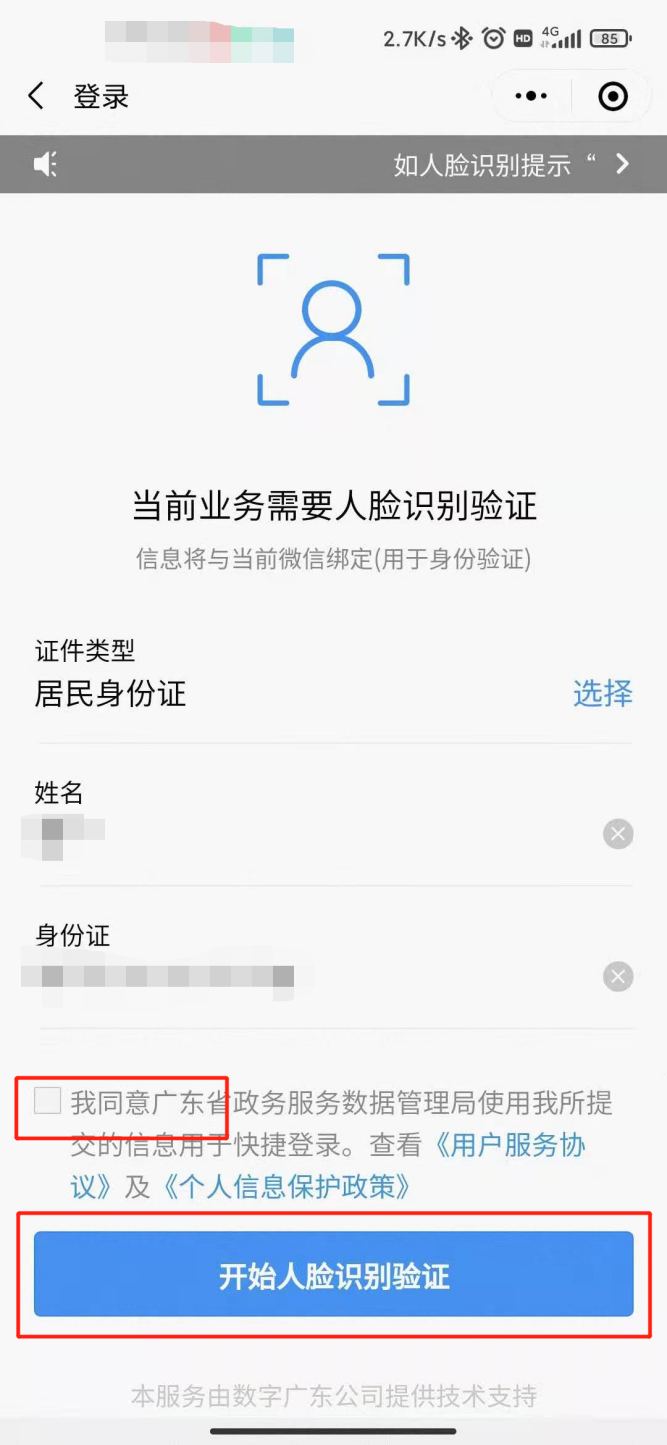Clear the 姓名 field
The width and height of the screenshot is (667, 1445).
(x=618, y=833)
